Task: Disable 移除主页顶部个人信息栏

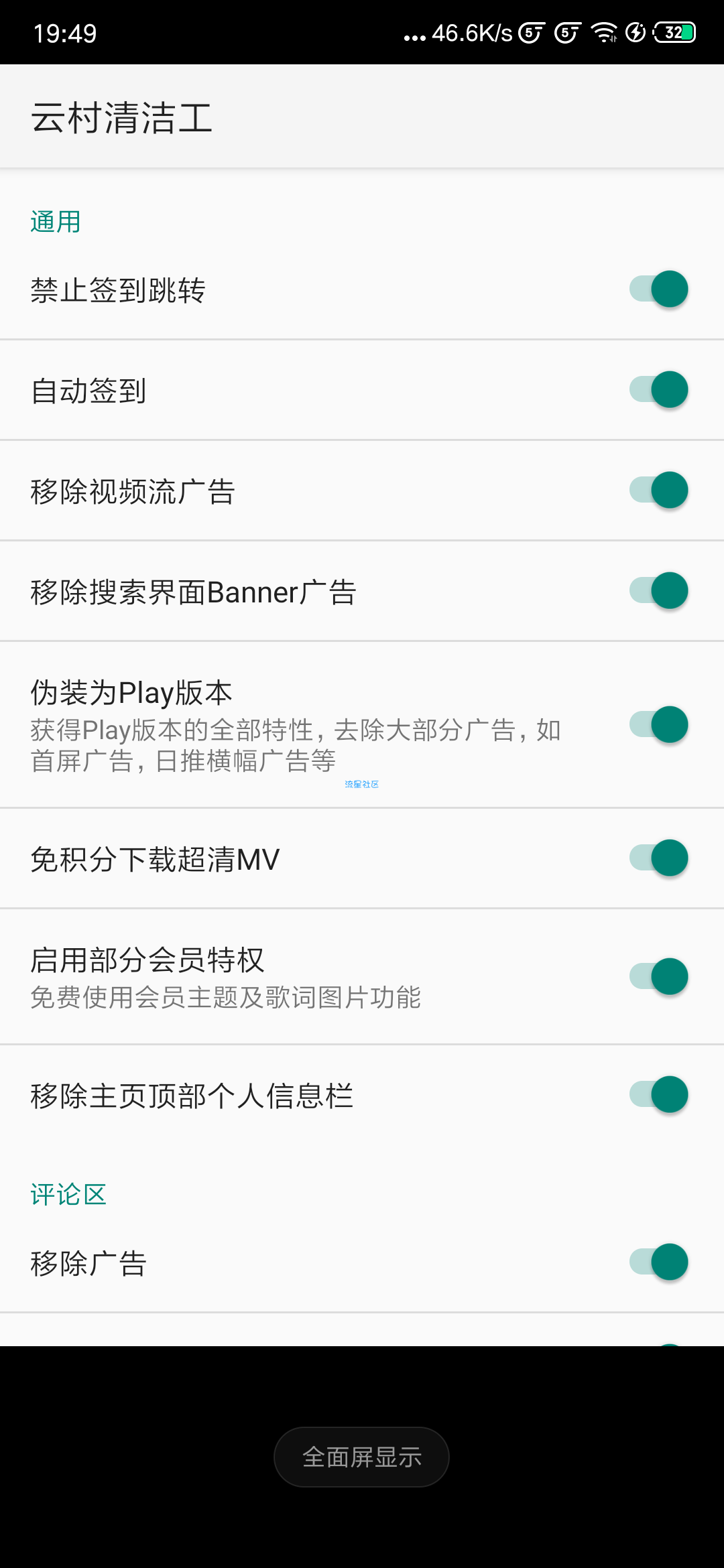Action: [658, 1095]
